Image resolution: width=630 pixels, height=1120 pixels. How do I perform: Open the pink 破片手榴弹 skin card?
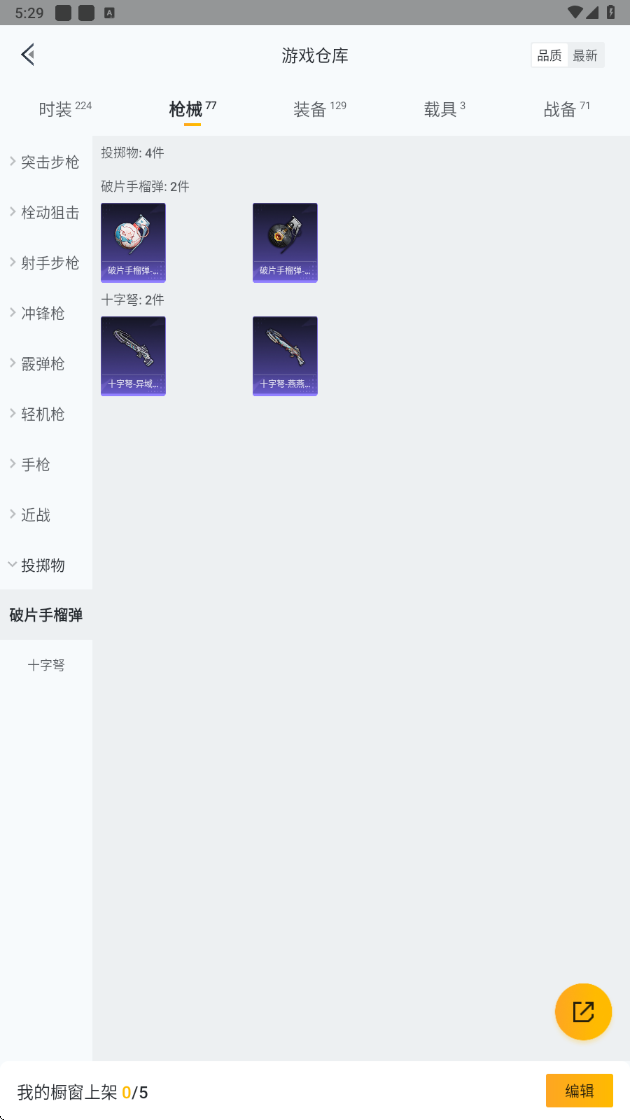(133, 243)
